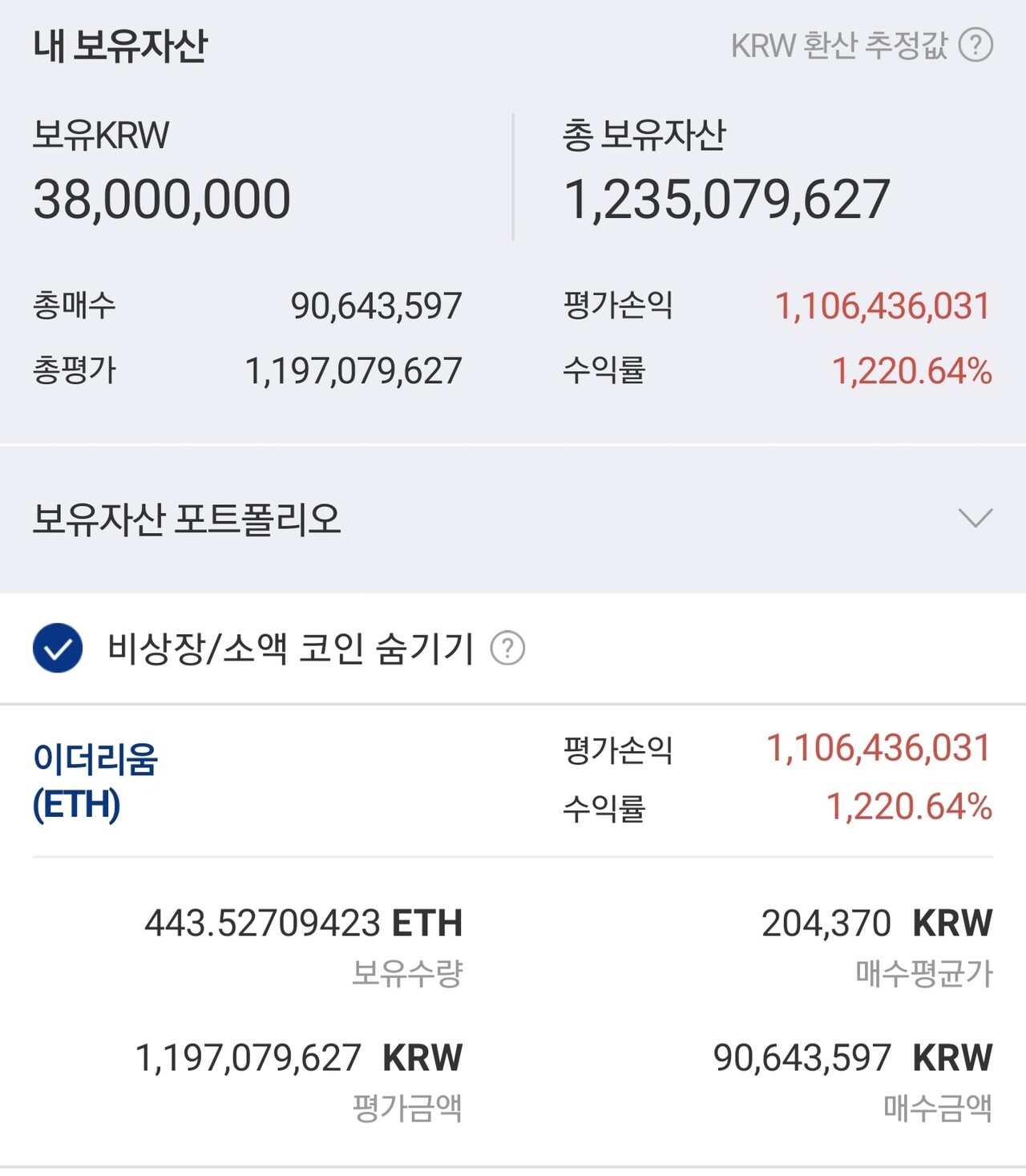Select the ETH holding quantity 443.52709423
The width and height of the screenshot is (1026, 1176).
pos(305,923)
